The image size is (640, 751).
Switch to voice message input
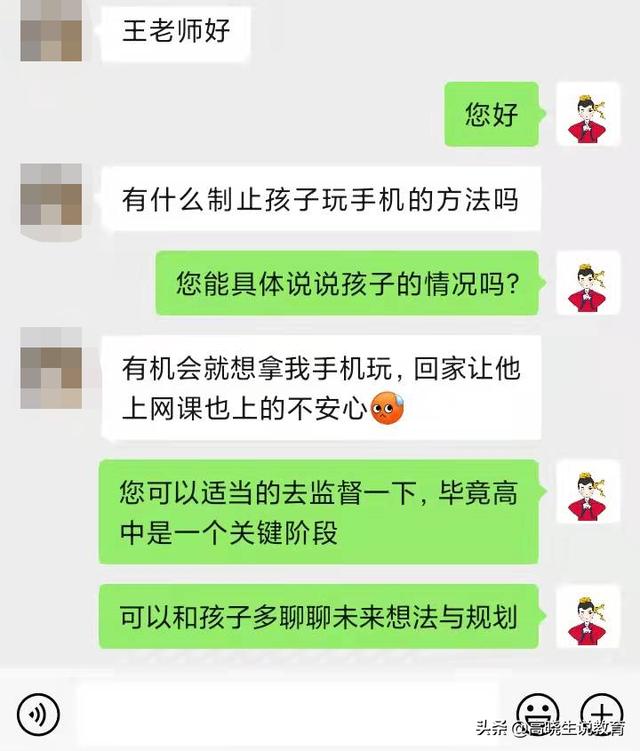[x=38, y=713]
